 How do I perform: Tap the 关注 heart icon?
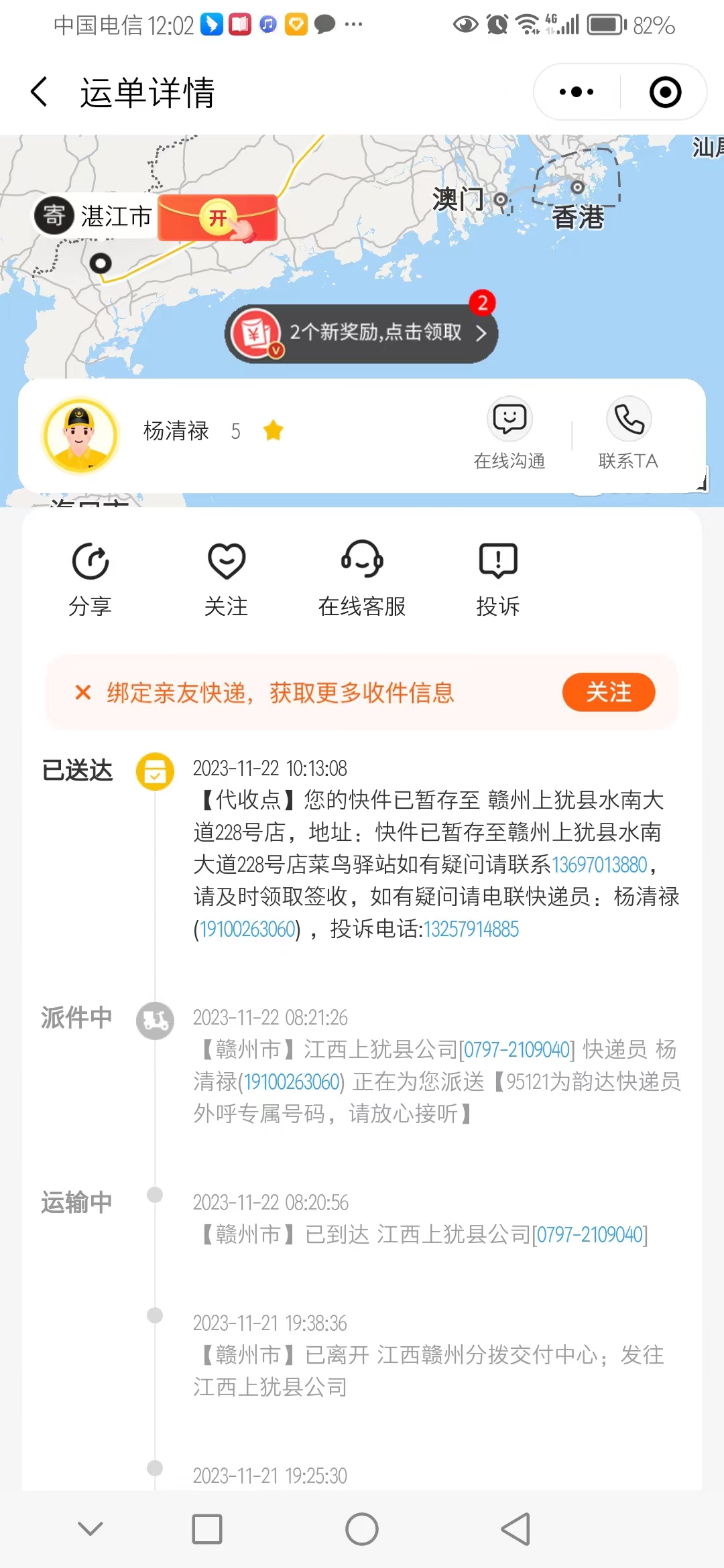pos(227,579)
